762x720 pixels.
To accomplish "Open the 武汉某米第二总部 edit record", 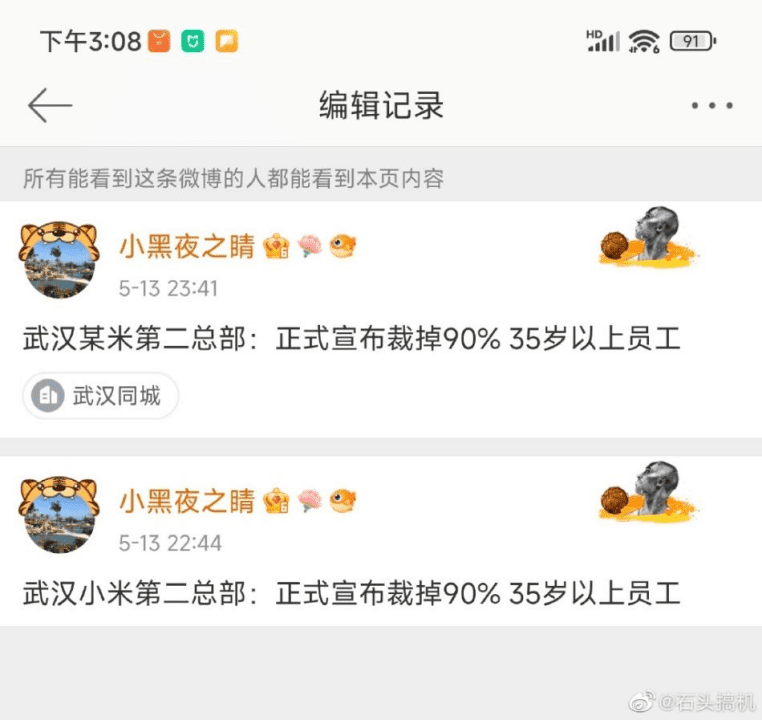I will click(352, 340).
